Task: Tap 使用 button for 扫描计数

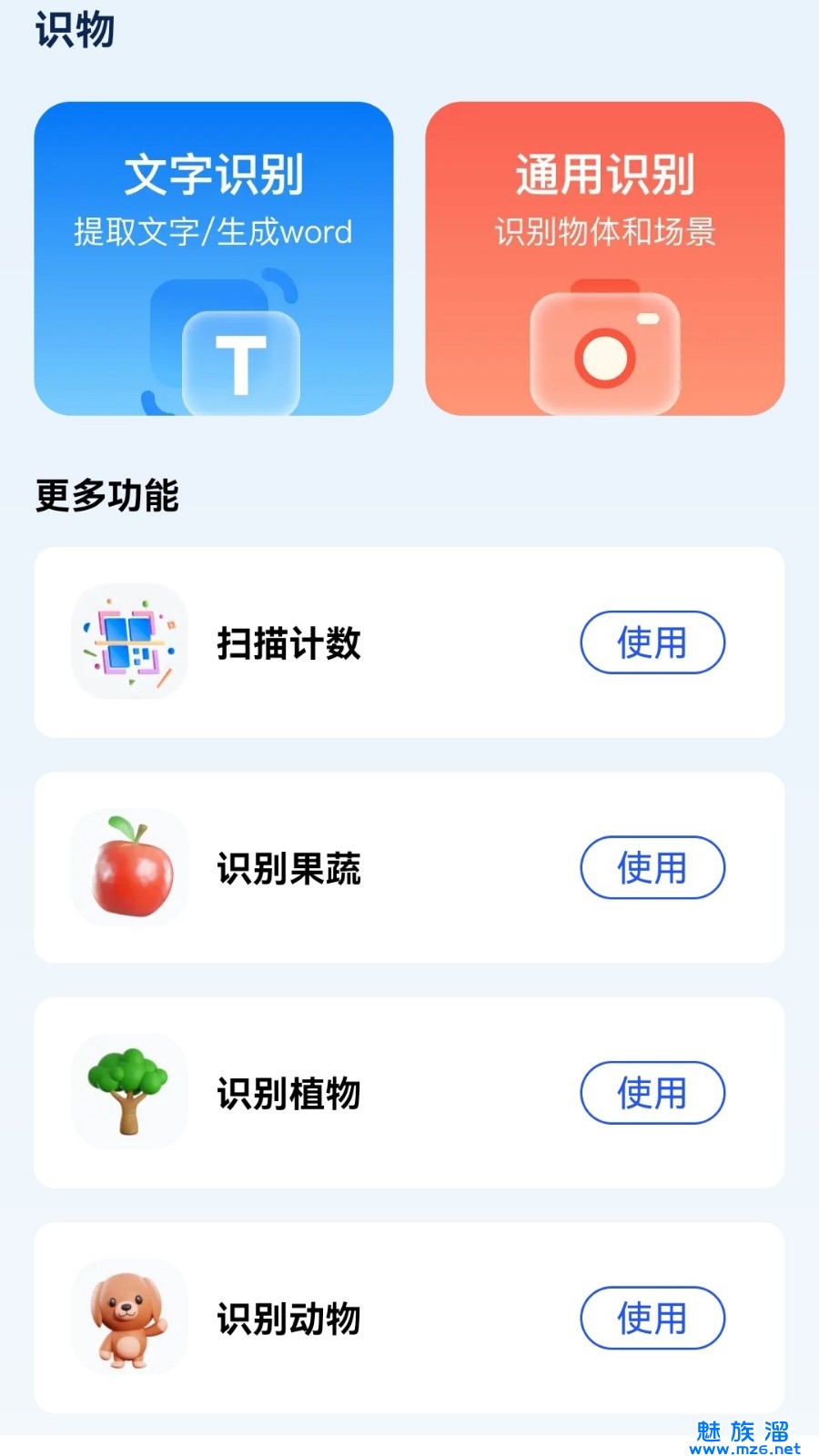Action: pos(652,642)
